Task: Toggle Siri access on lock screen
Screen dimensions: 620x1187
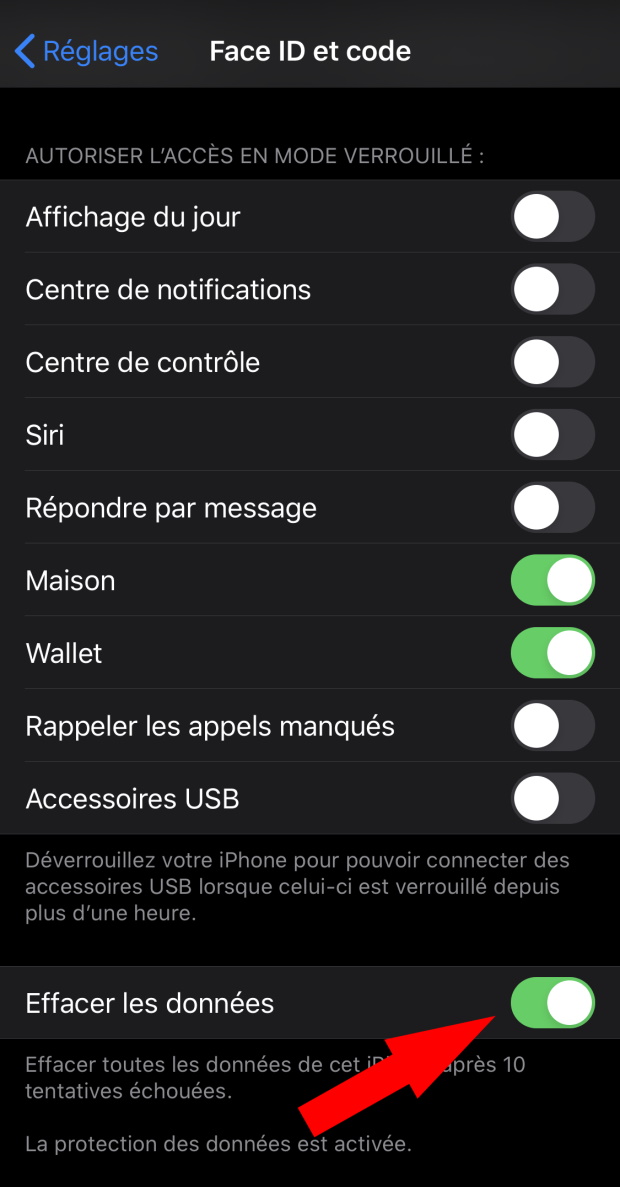Action: tap(553, 435)
